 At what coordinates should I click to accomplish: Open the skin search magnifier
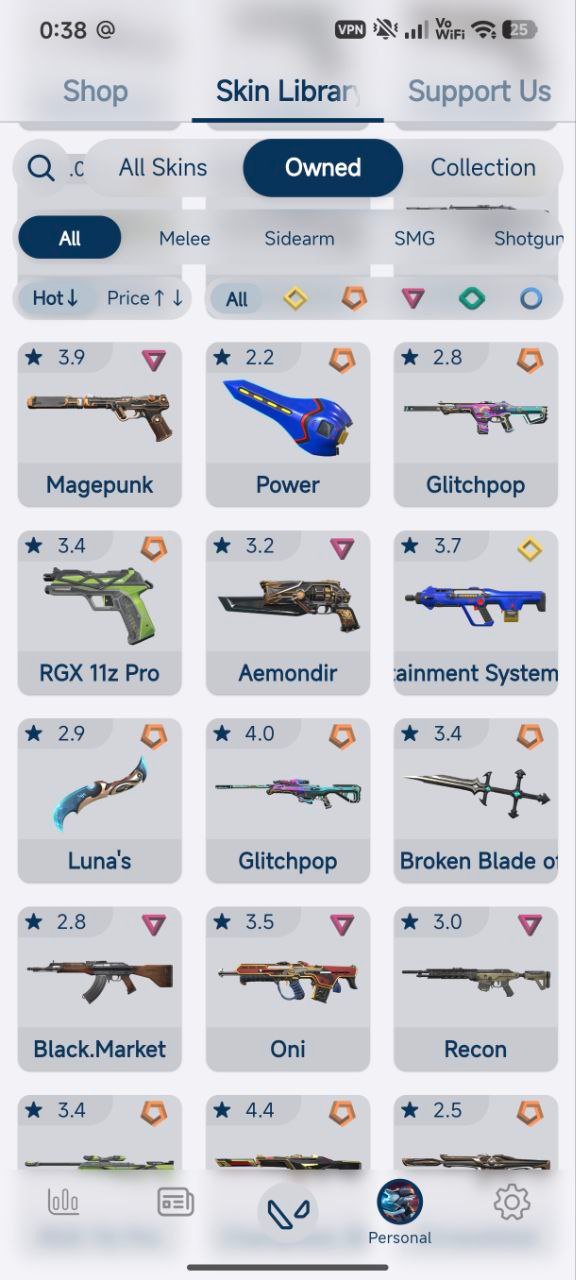click(41, 168)
